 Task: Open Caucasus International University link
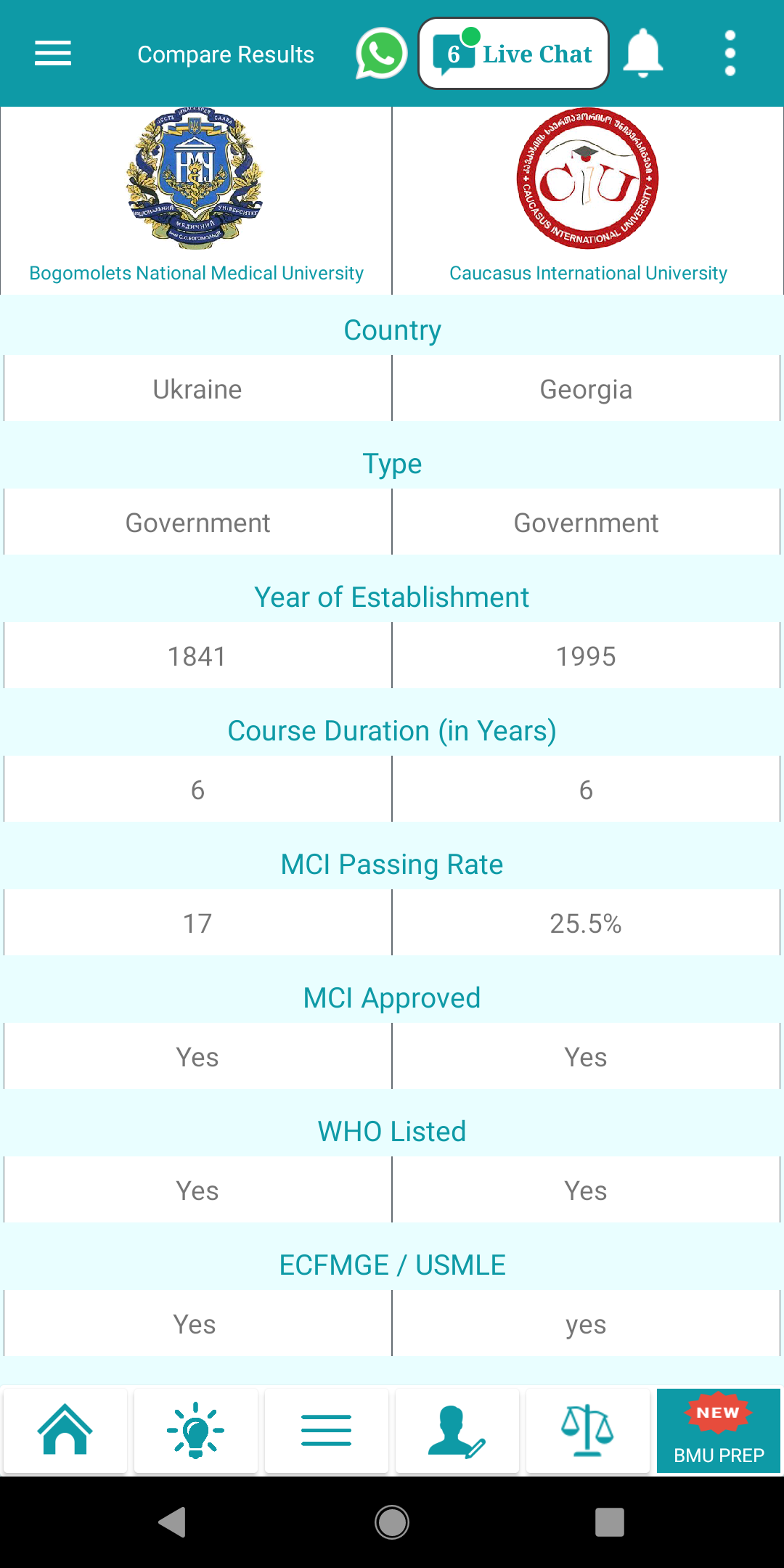[588, 273]
